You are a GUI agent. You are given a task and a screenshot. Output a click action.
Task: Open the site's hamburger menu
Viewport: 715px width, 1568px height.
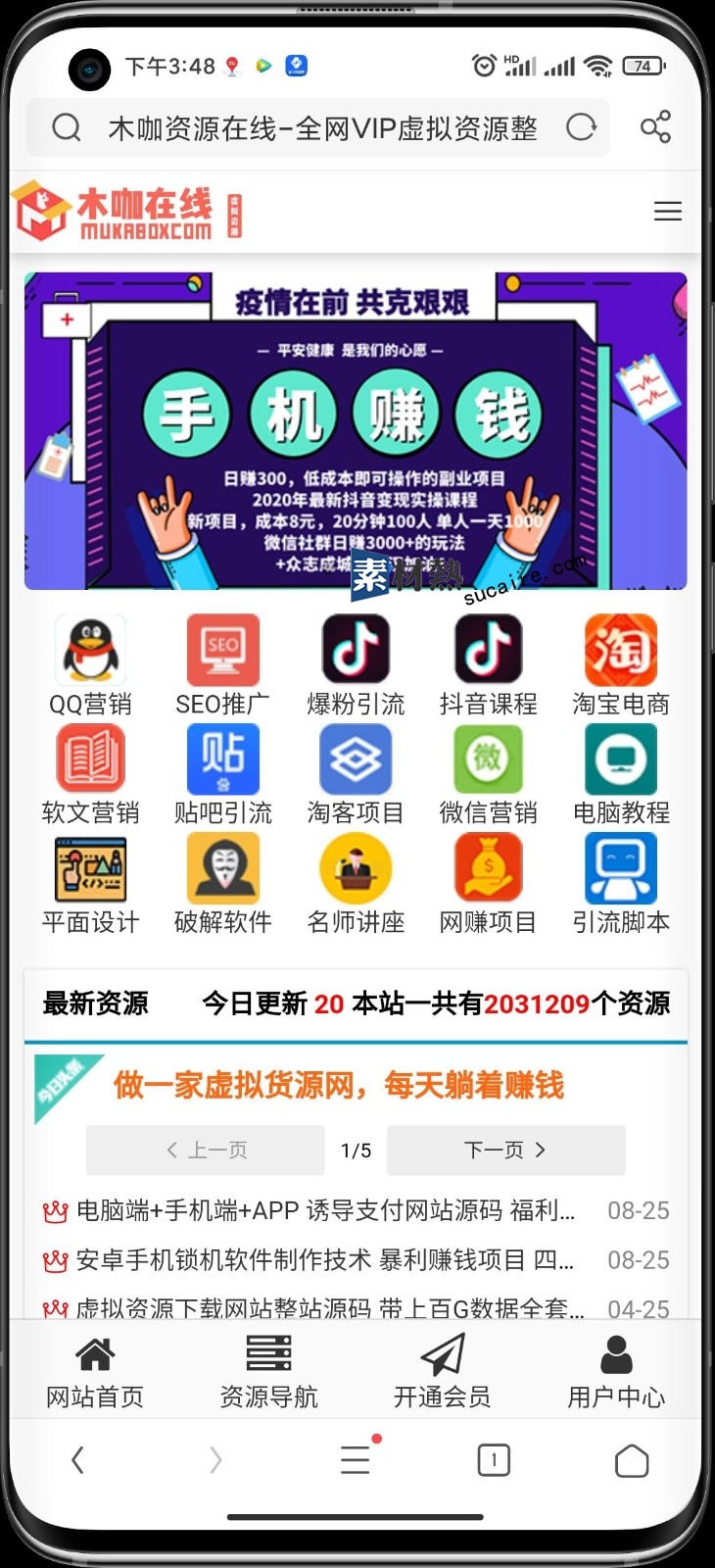point(667,211)
